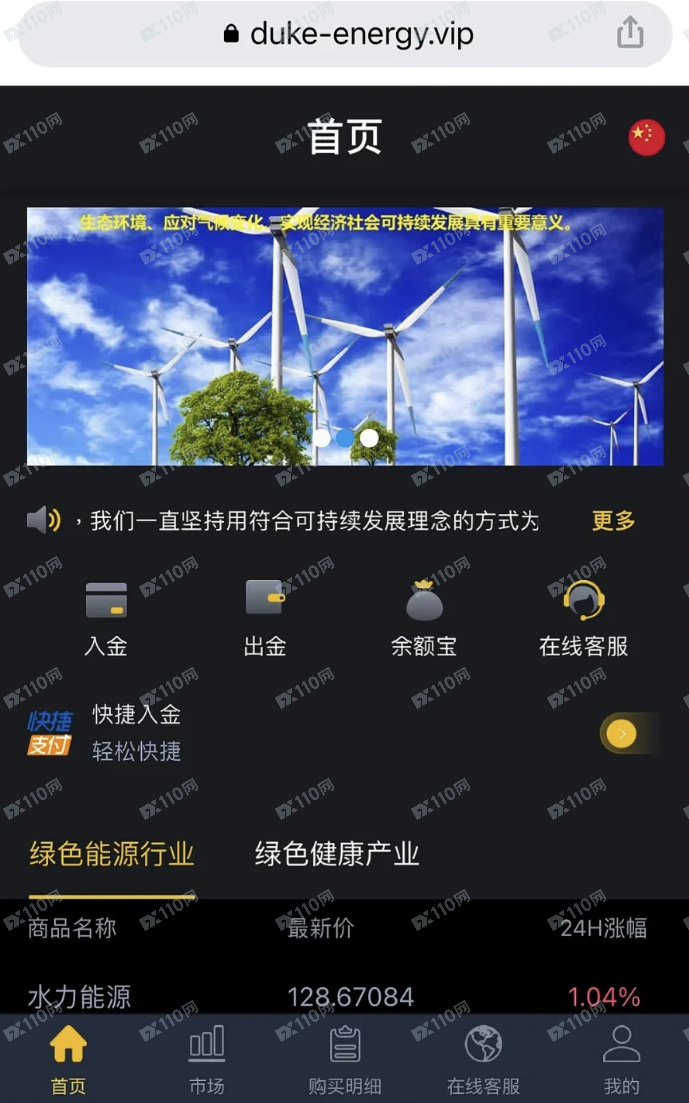Image resolution: width=689 pixels, height=1103 pixels.
Task: Tap the browser share icon
Action: tap(630, 32)
